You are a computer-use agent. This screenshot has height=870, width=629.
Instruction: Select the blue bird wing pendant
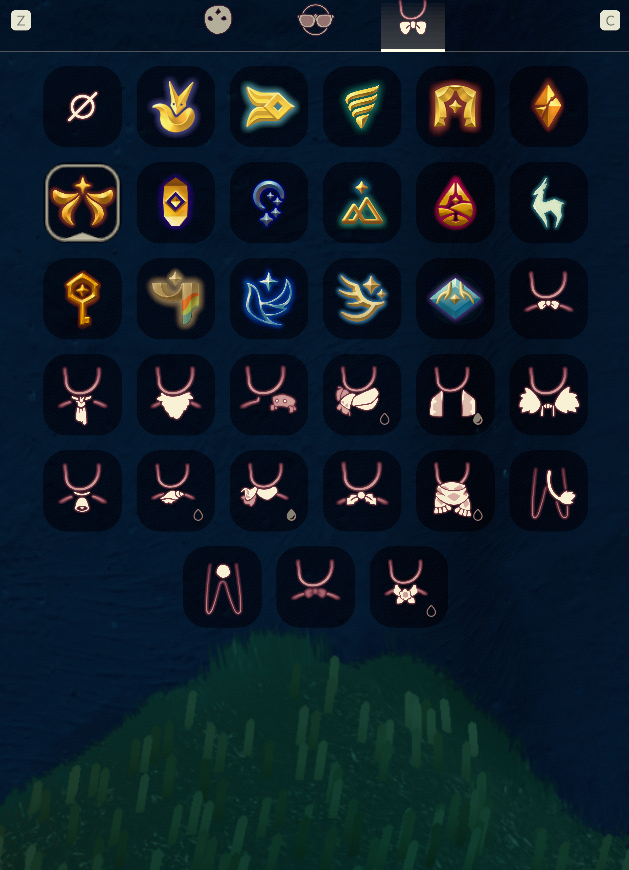click(x=269, y=298)
